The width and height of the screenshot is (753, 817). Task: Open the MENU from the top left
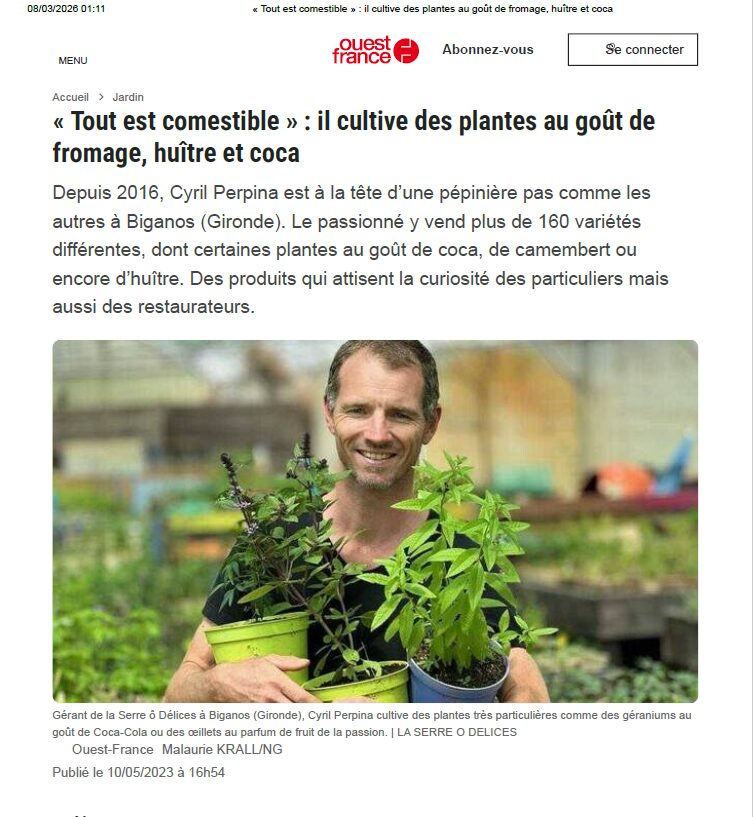[x=72, y=59]
